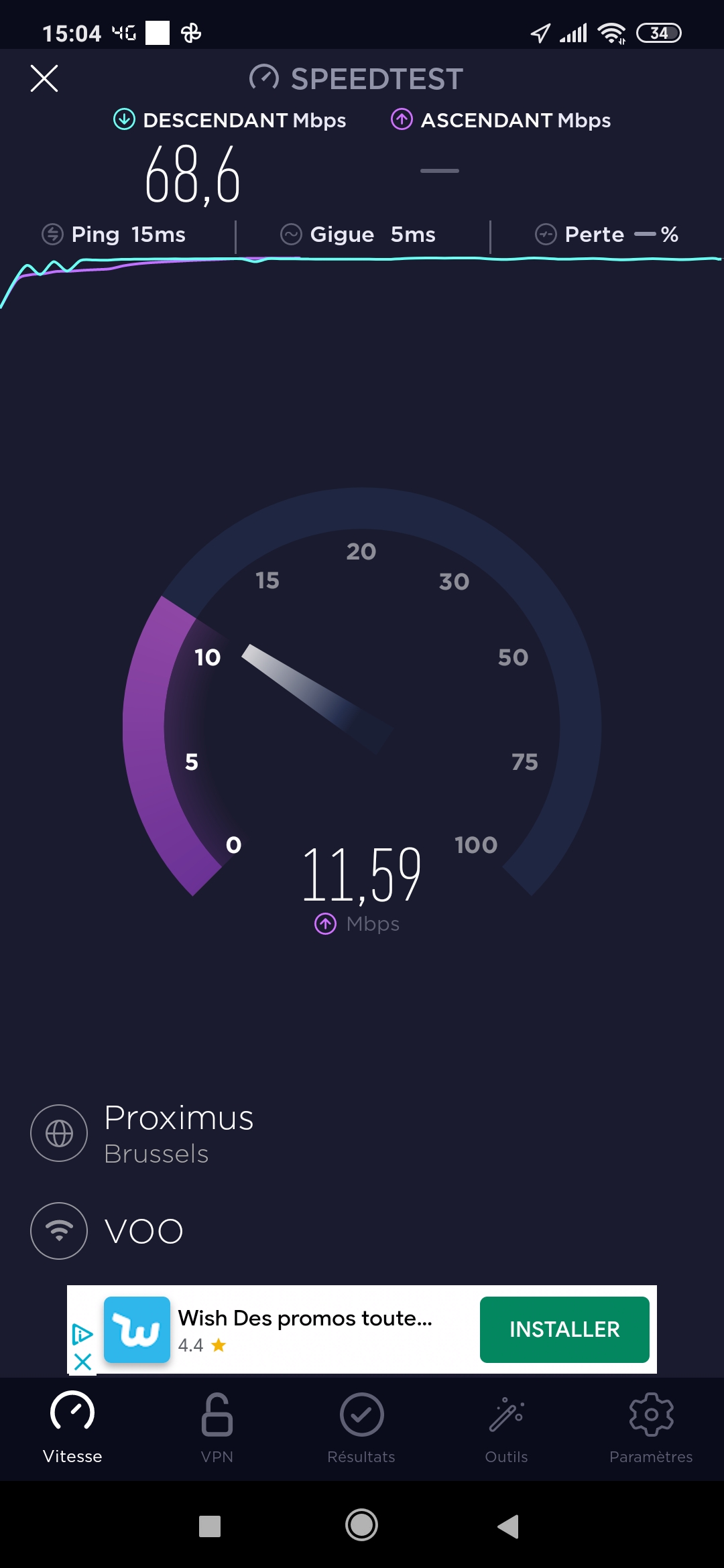This screenshot has width=724, height=1568.
Task: Tap INSTALLER on the Wish ad
Action: click(564, 1329)
